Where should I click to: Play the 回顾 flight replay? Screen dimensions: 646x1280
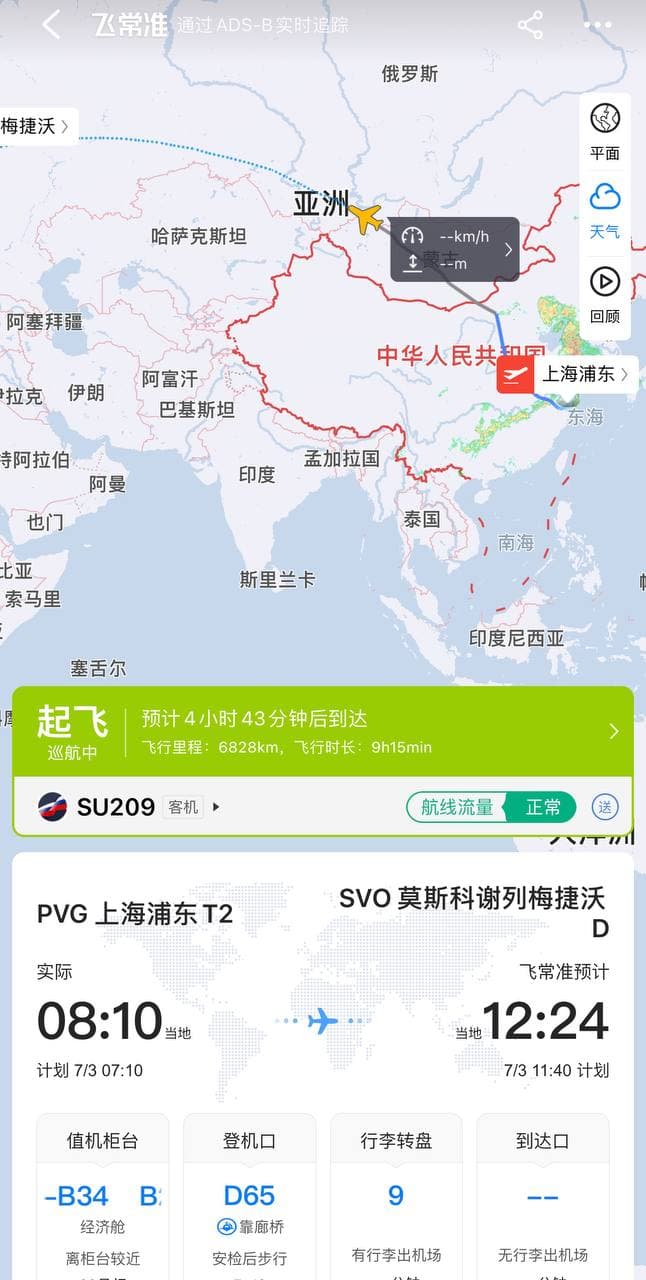pos(605,294)
